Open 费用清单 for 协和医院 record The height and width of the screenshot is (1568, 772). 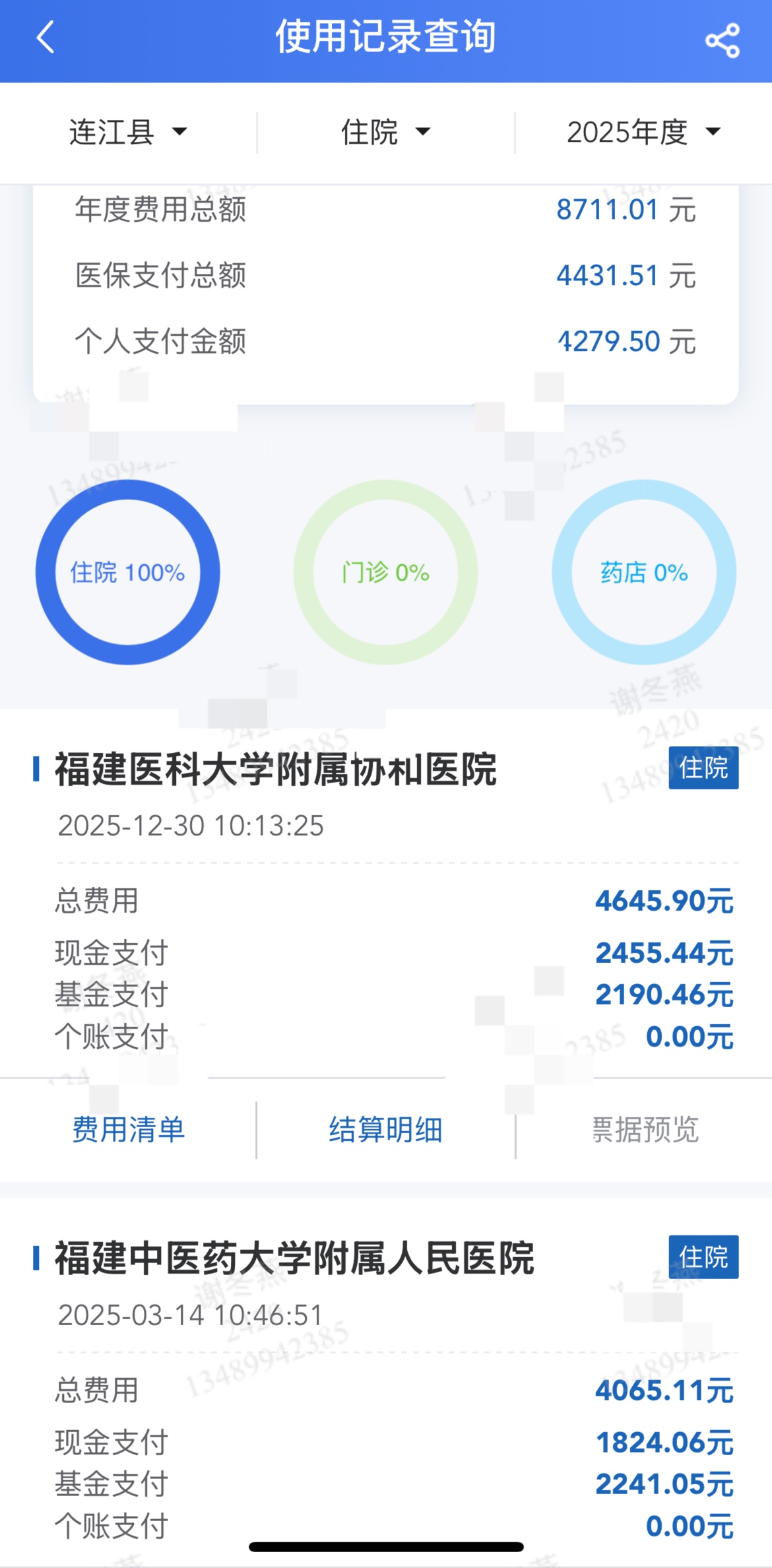tap(128, 1129)
